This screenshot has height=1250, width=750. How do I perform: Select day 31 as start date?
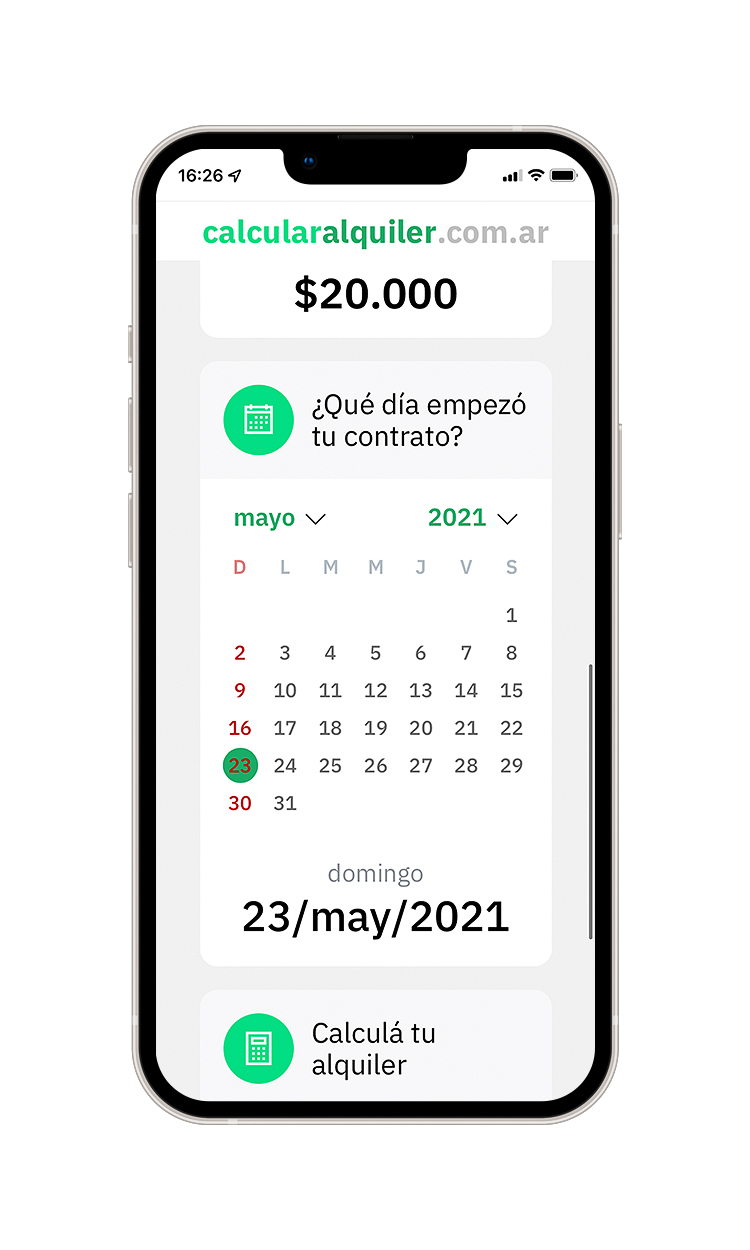pos(285,803)
